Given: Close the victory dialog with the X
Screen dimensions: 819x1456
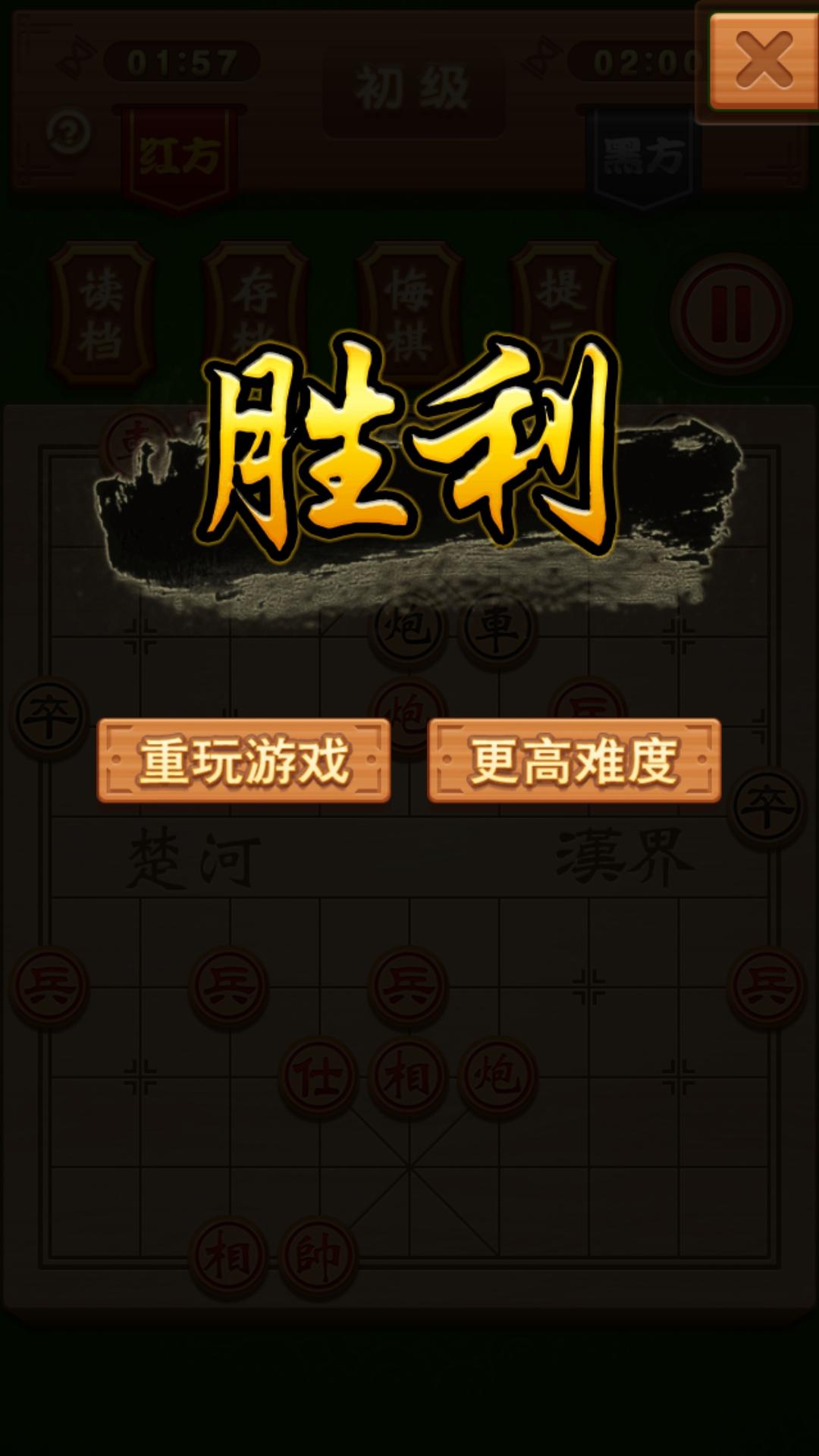Looking at the screenshot, I should 761,61.
